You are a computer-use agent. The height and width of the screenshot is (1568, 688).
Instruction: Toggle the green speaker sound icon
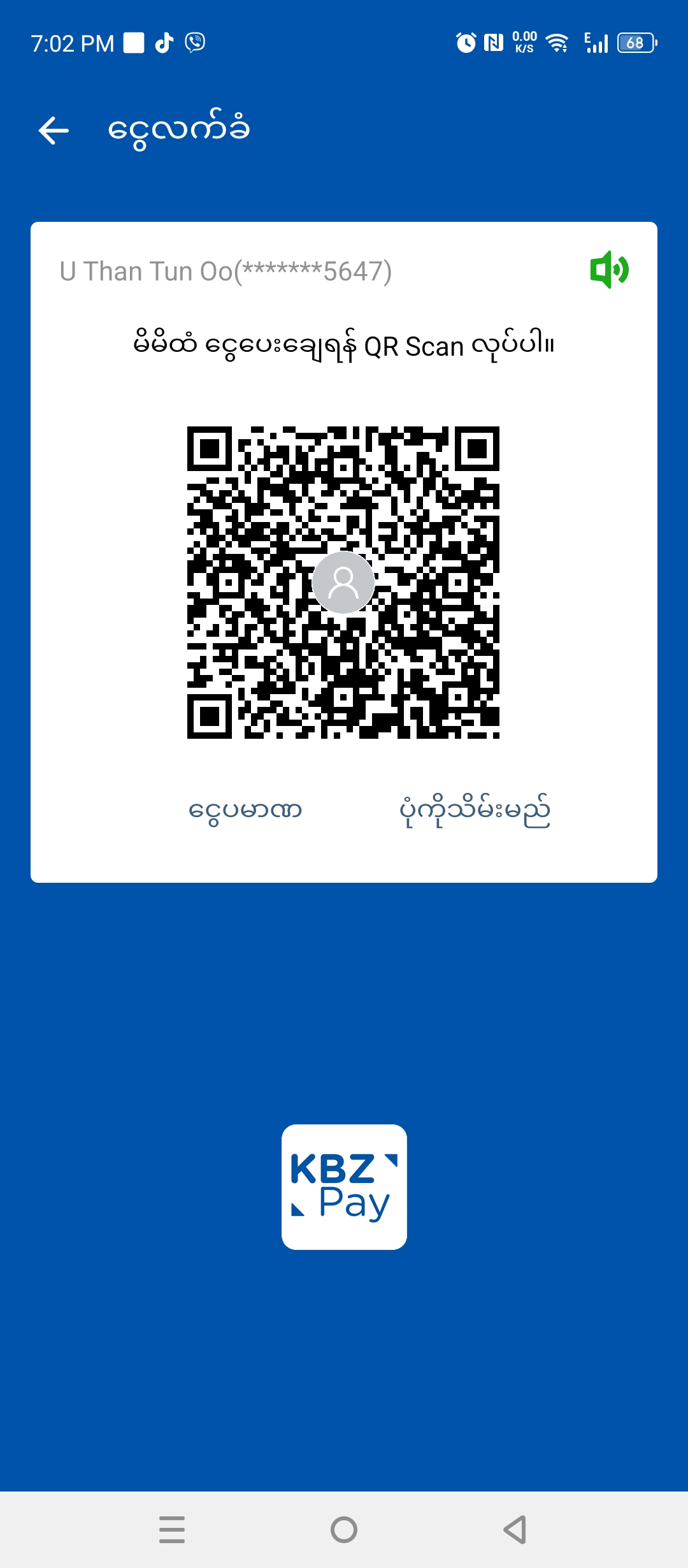point(609,270)
